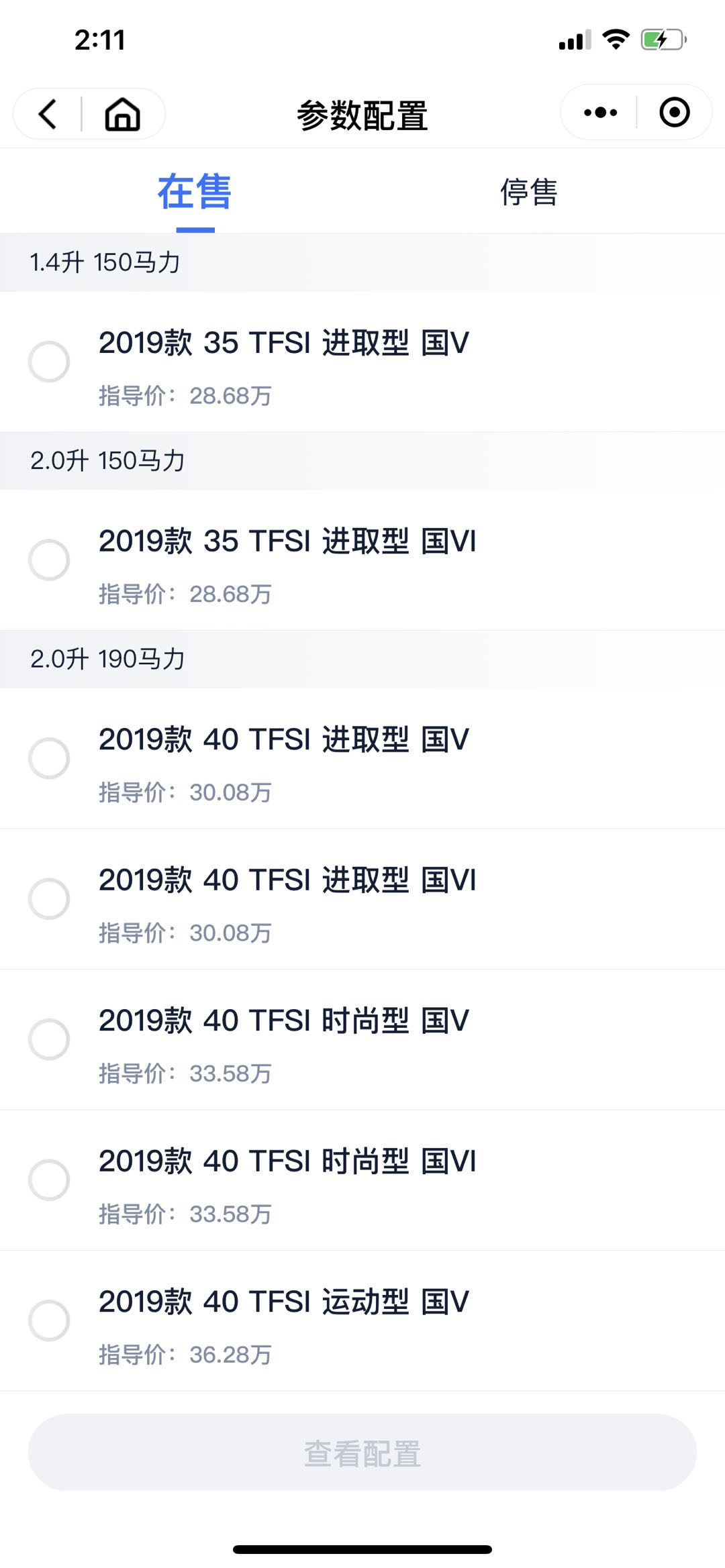Screen dimensions: 725x1568
Task: Select 2019款 40 TFSI 时尚型 国V
Action: pos(49,1039)
